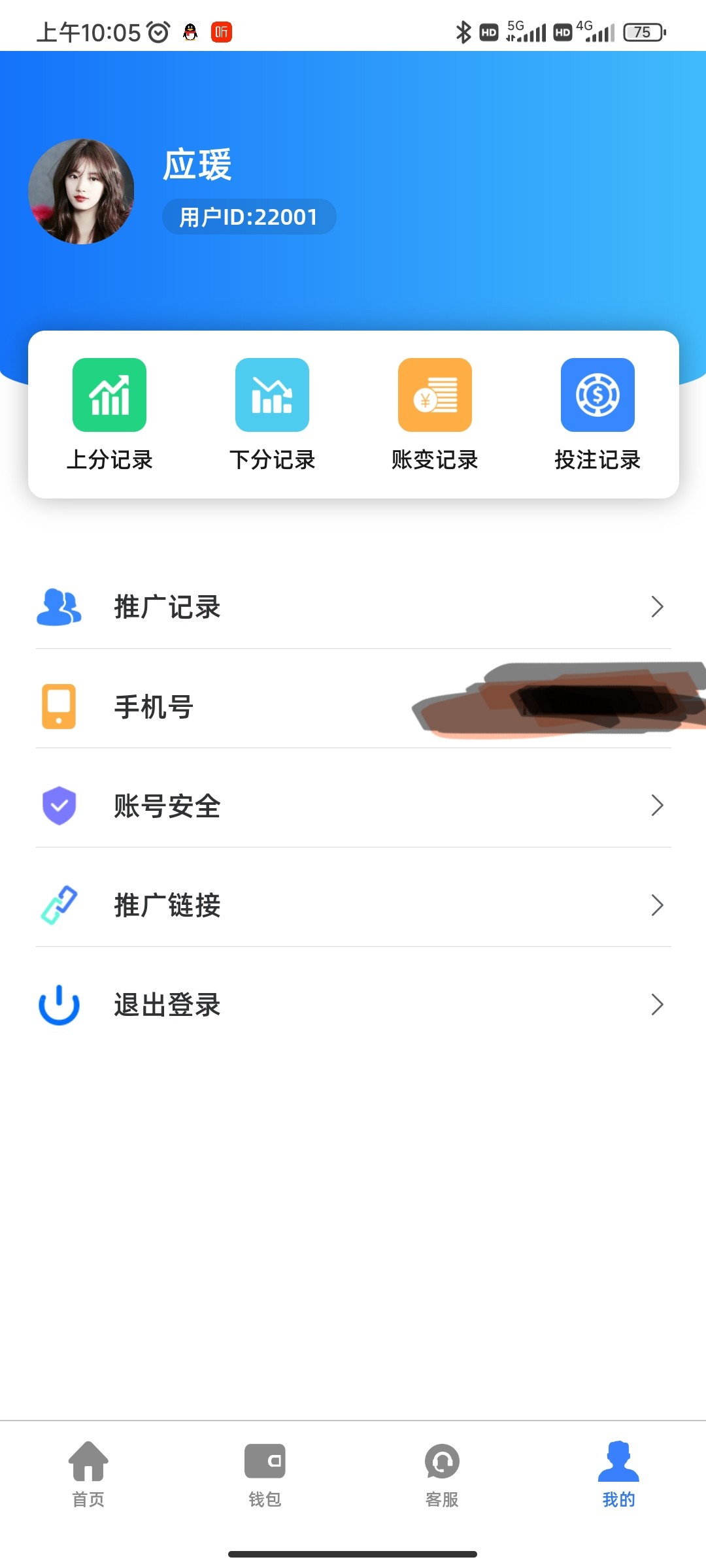Switch to the 钱包 wallet tab
Viewport: 706px width, 1568px height.
tap(265, 1475)
